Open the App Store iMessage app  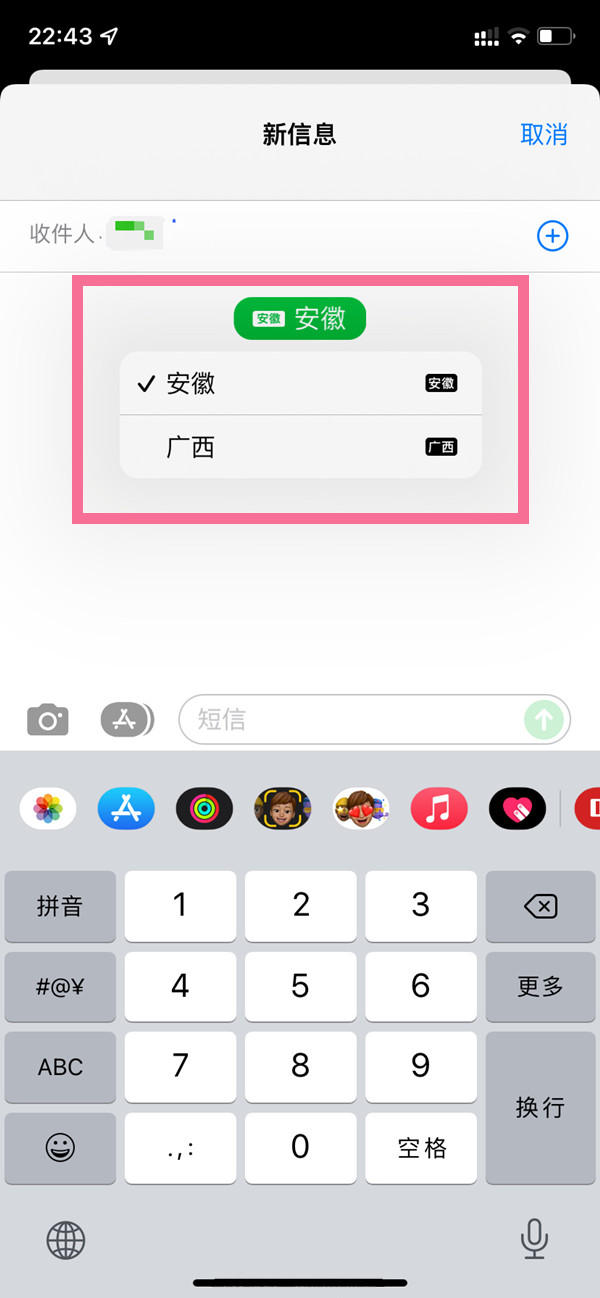coord(126,808)
